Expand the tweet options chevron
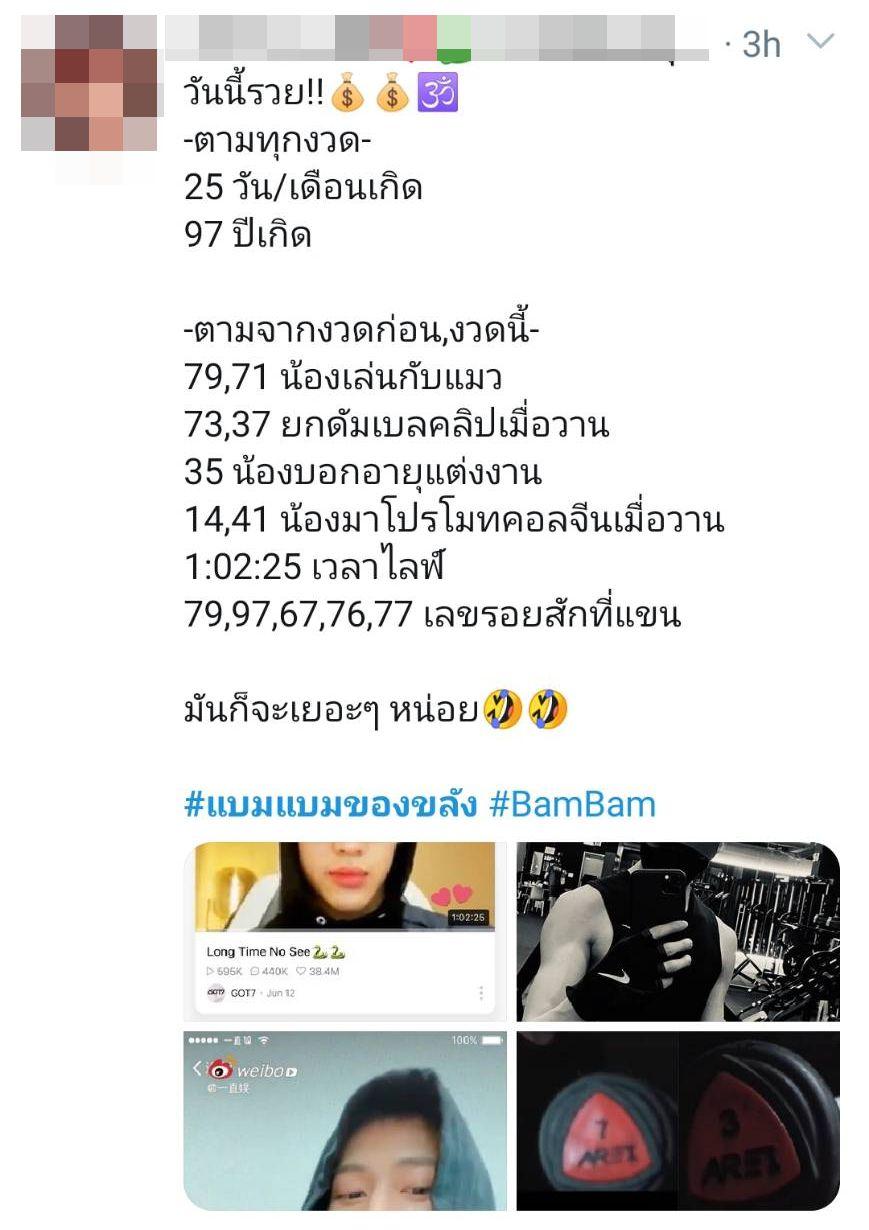The image size is (869, 1230). (x=820, y=42)
